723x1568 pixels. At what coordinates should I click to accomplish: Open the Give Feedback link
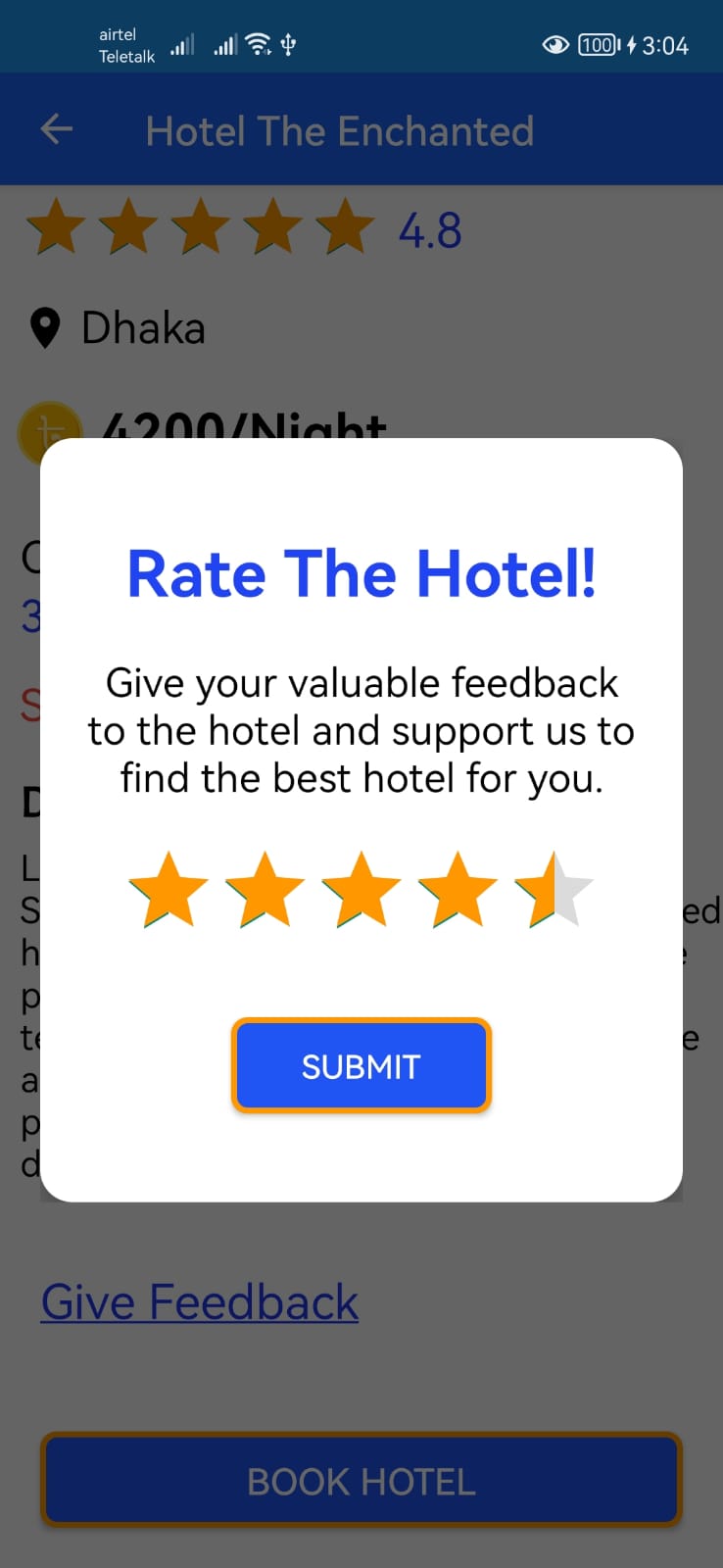click(x=200, y=1302)
